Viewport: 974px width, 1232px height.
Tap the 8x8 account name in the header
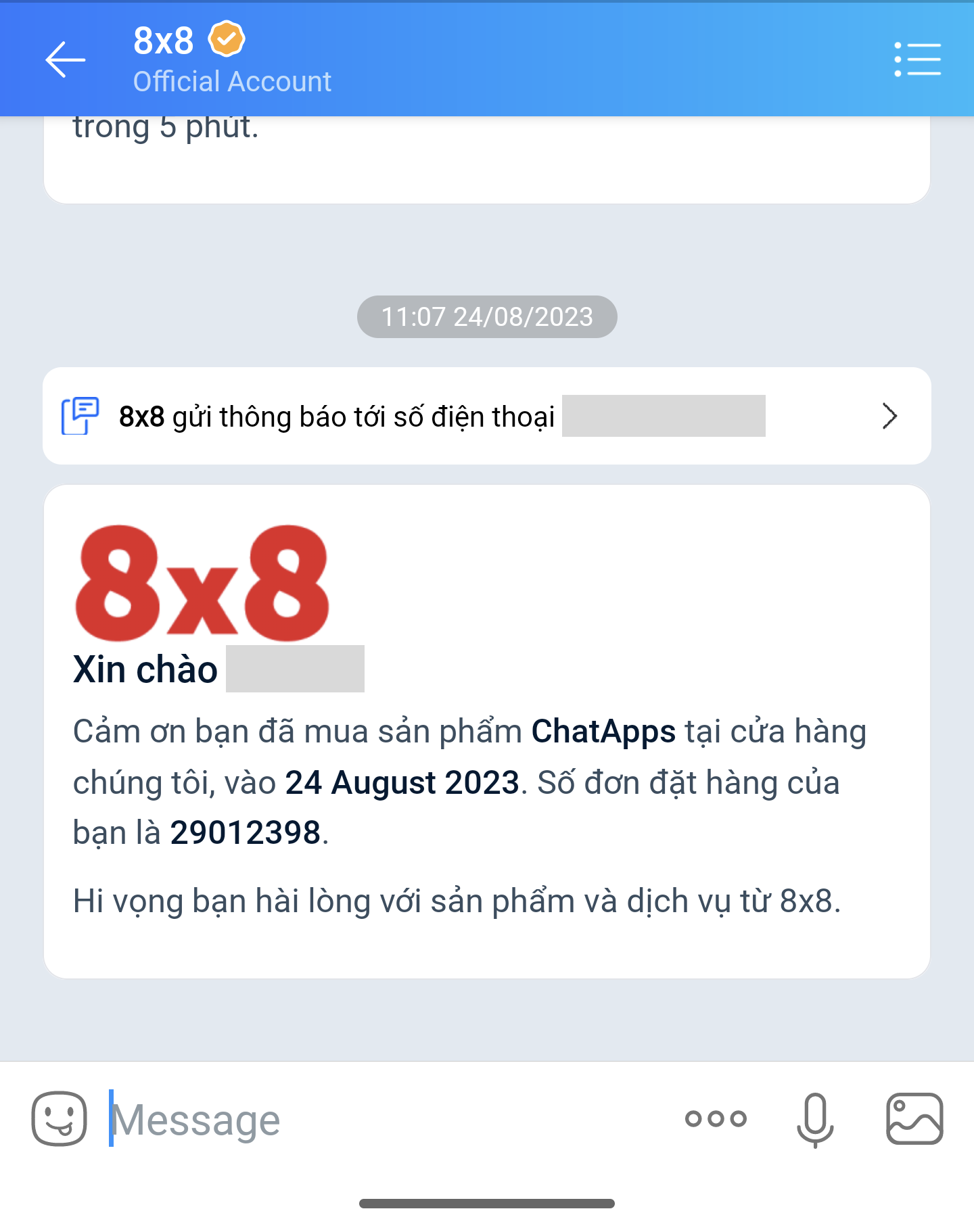pos(164,39)
